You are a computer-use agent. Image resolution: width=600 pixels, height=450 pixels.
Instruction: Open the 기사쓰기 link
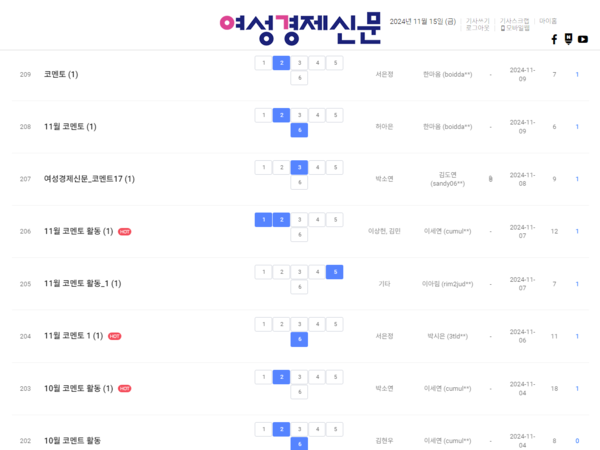(x=478, y=20)
